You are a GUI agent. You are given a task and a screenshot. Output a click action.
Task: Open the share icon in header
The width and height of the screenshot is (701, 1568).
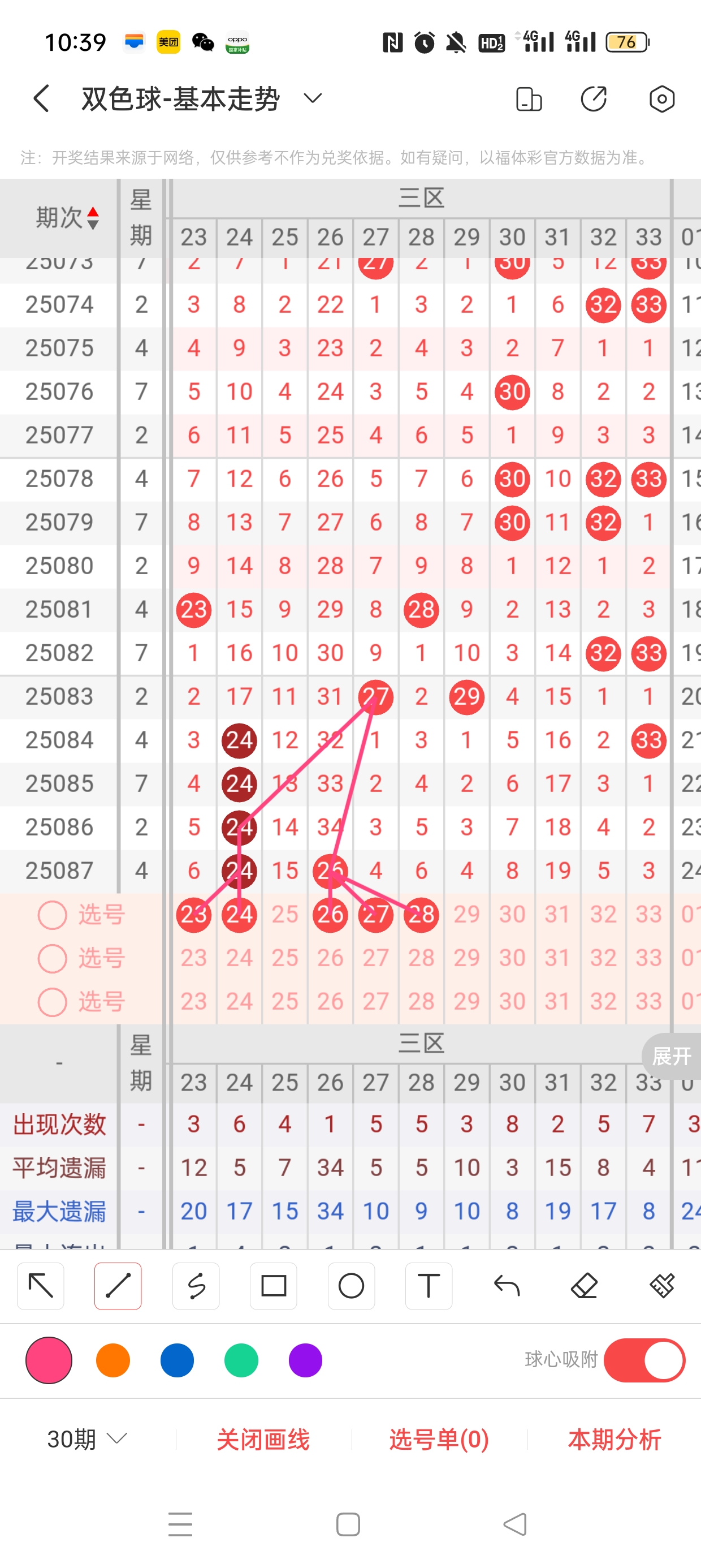pyautogui.click(x=593, y=98)
